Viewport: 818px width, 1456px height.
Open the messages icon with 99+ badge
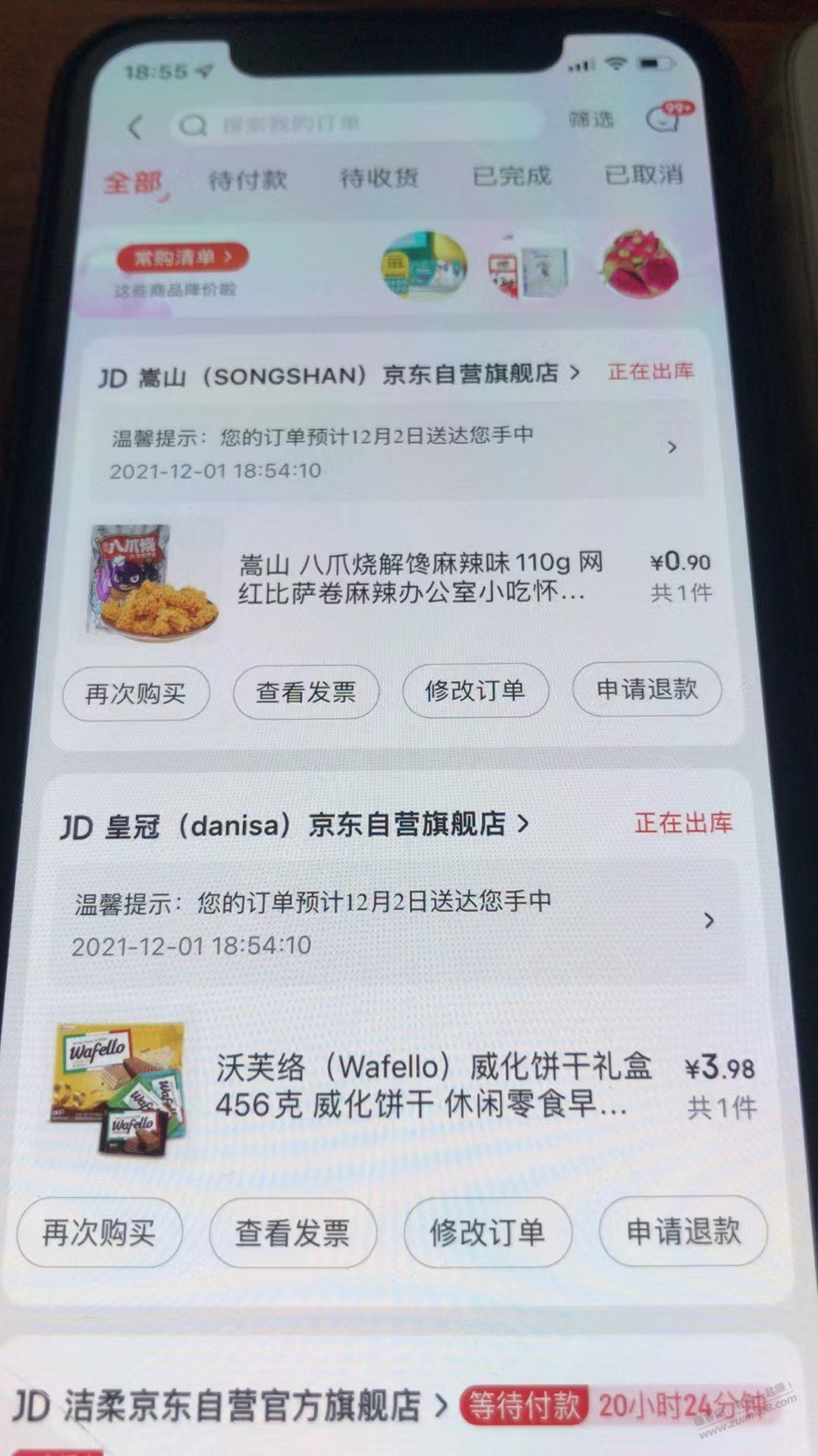665,119
